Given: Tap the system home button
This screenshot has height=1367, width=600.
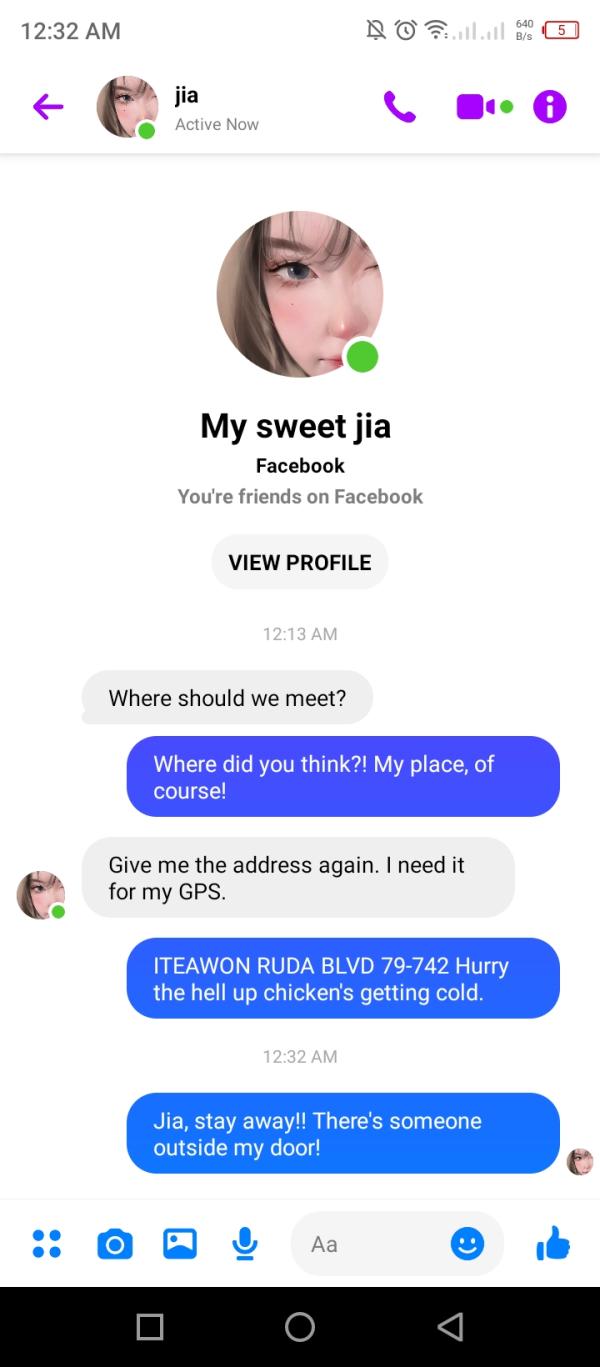Looking at the screenshot, I should pos(300,1327).
